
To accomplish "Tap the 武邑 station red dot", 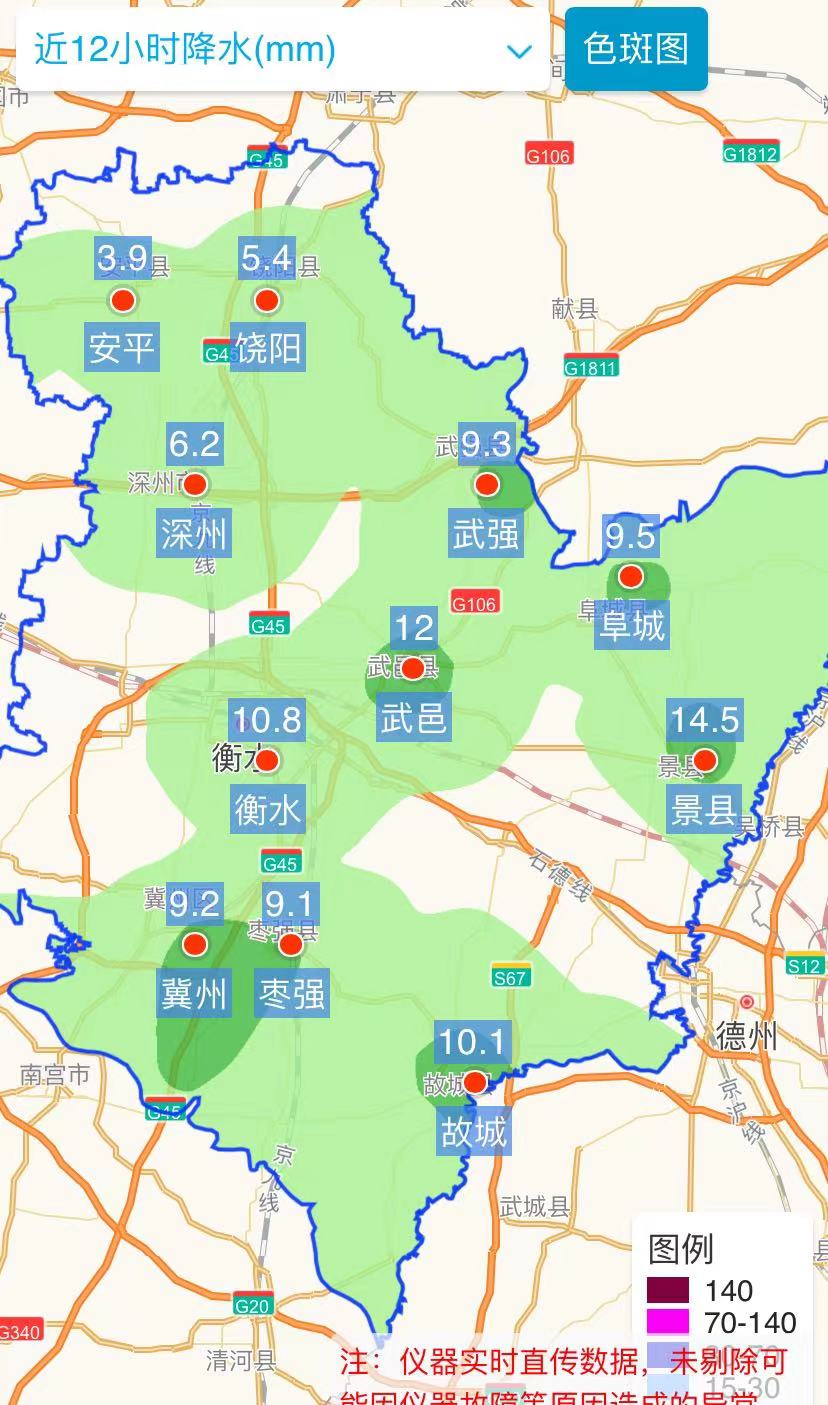I will pos(412,668).
